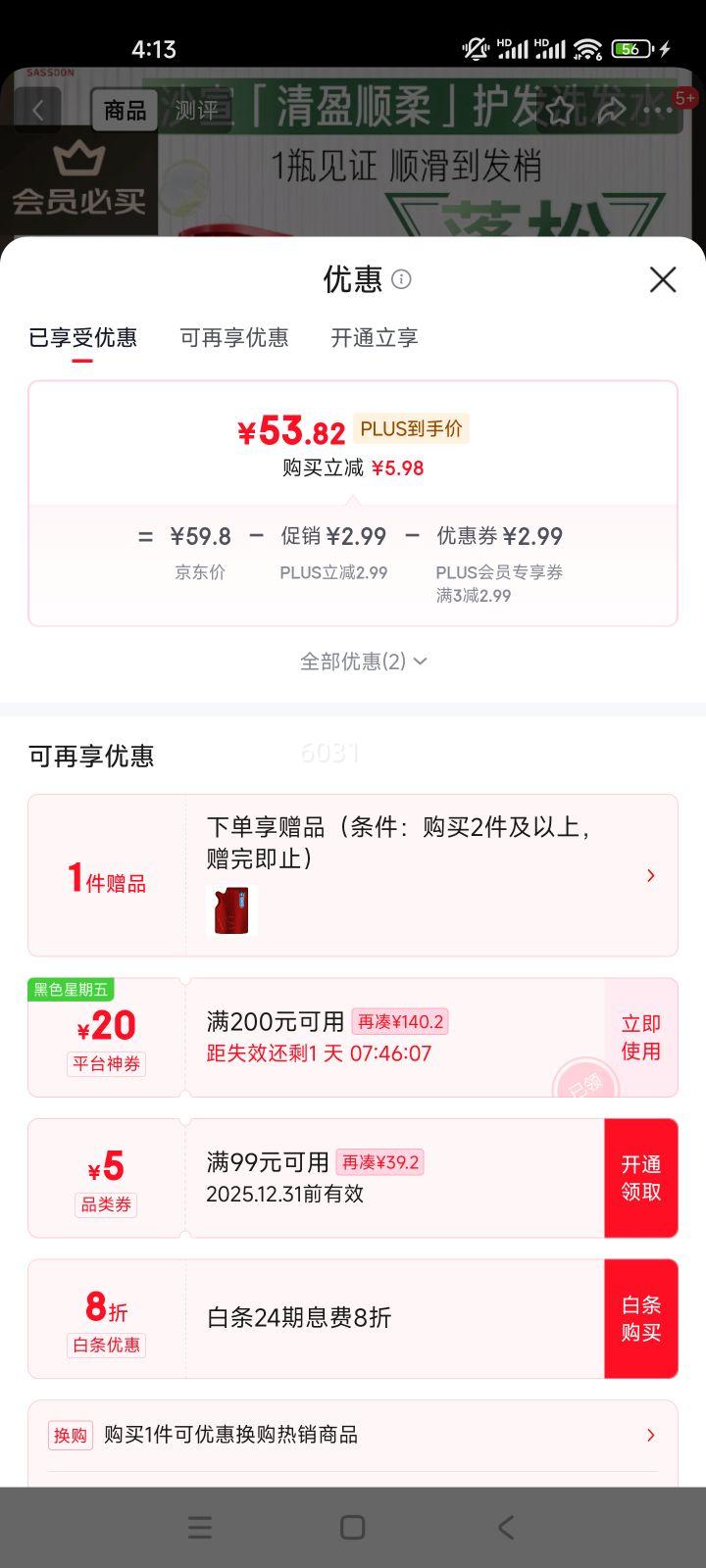Tap 开通领取 for the ¥5 category coupon
This screenshot has width=706, height=1568.
(640, 1177)
